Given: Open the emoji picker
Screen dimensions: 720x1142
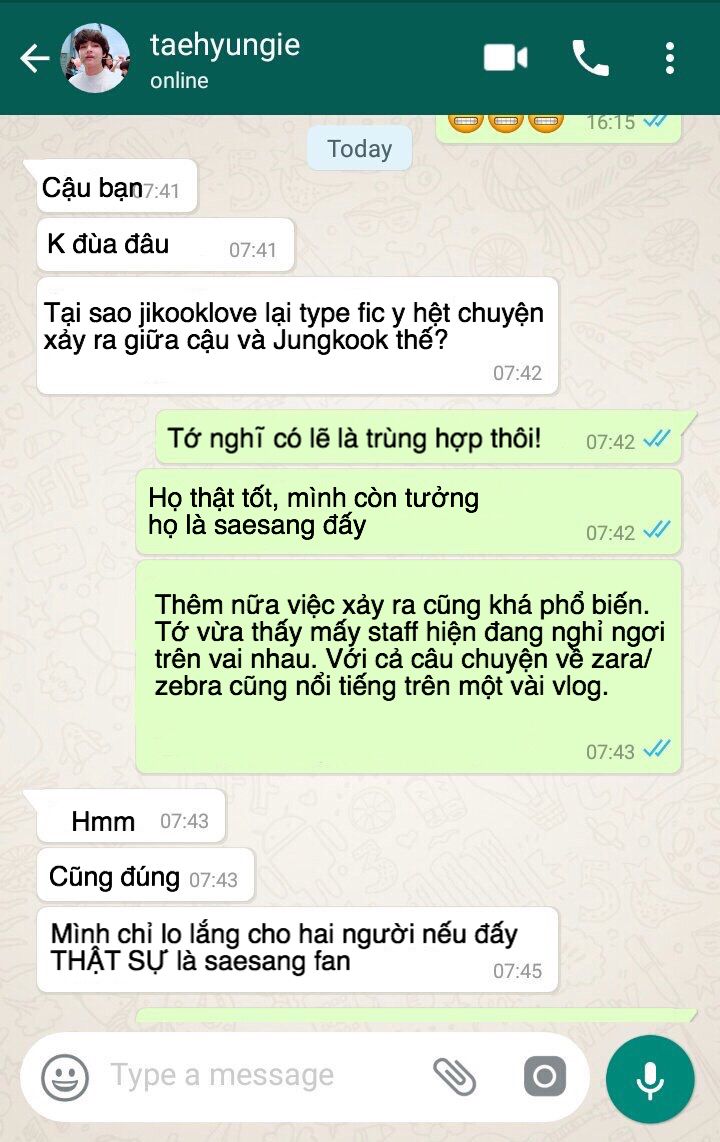Looking at the screenshot, I should click(66, 1077).
